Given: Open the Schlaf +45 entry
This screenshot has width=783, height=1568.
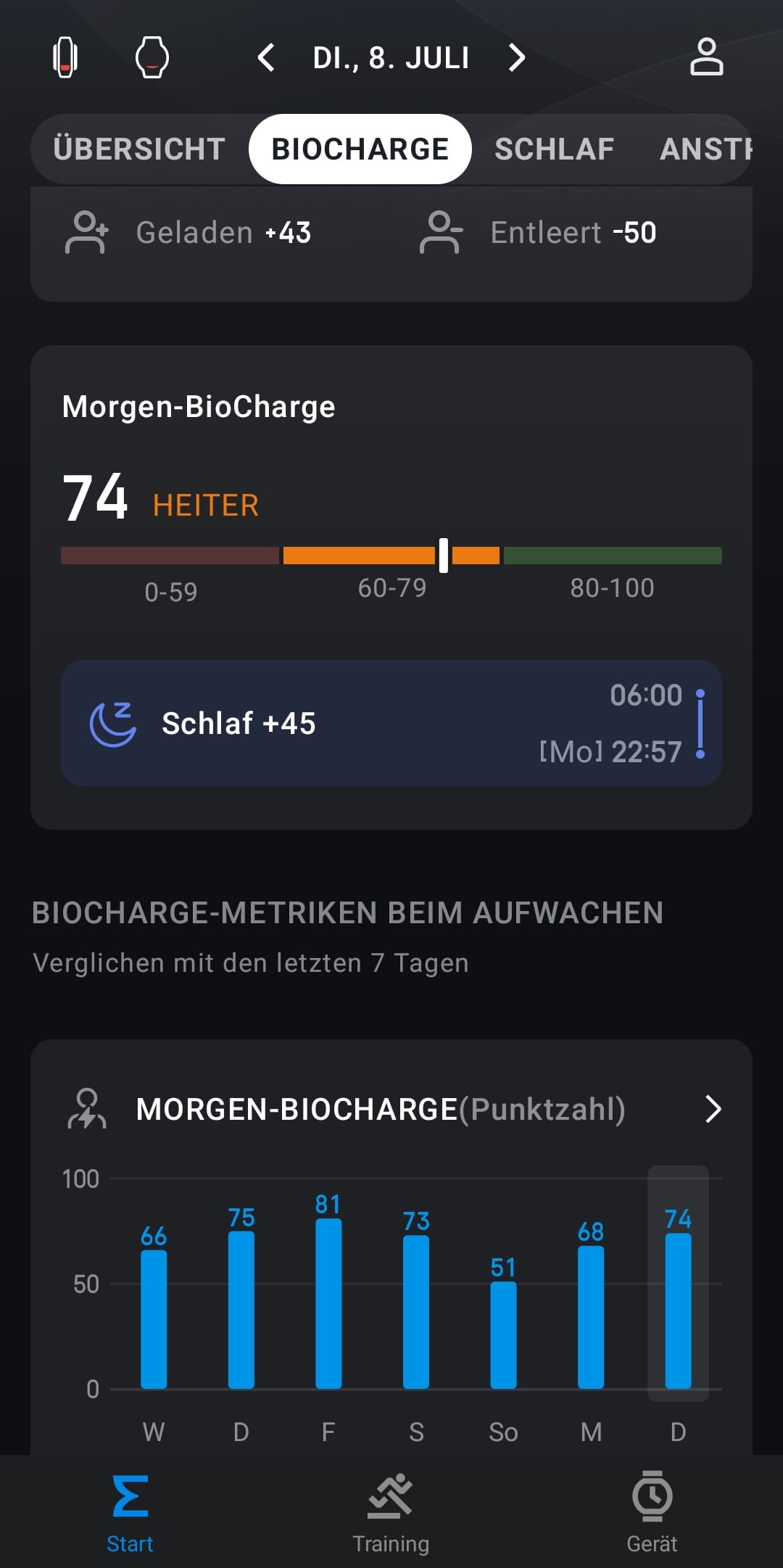Looking at the screenshot, I should [x=391, y=723].
